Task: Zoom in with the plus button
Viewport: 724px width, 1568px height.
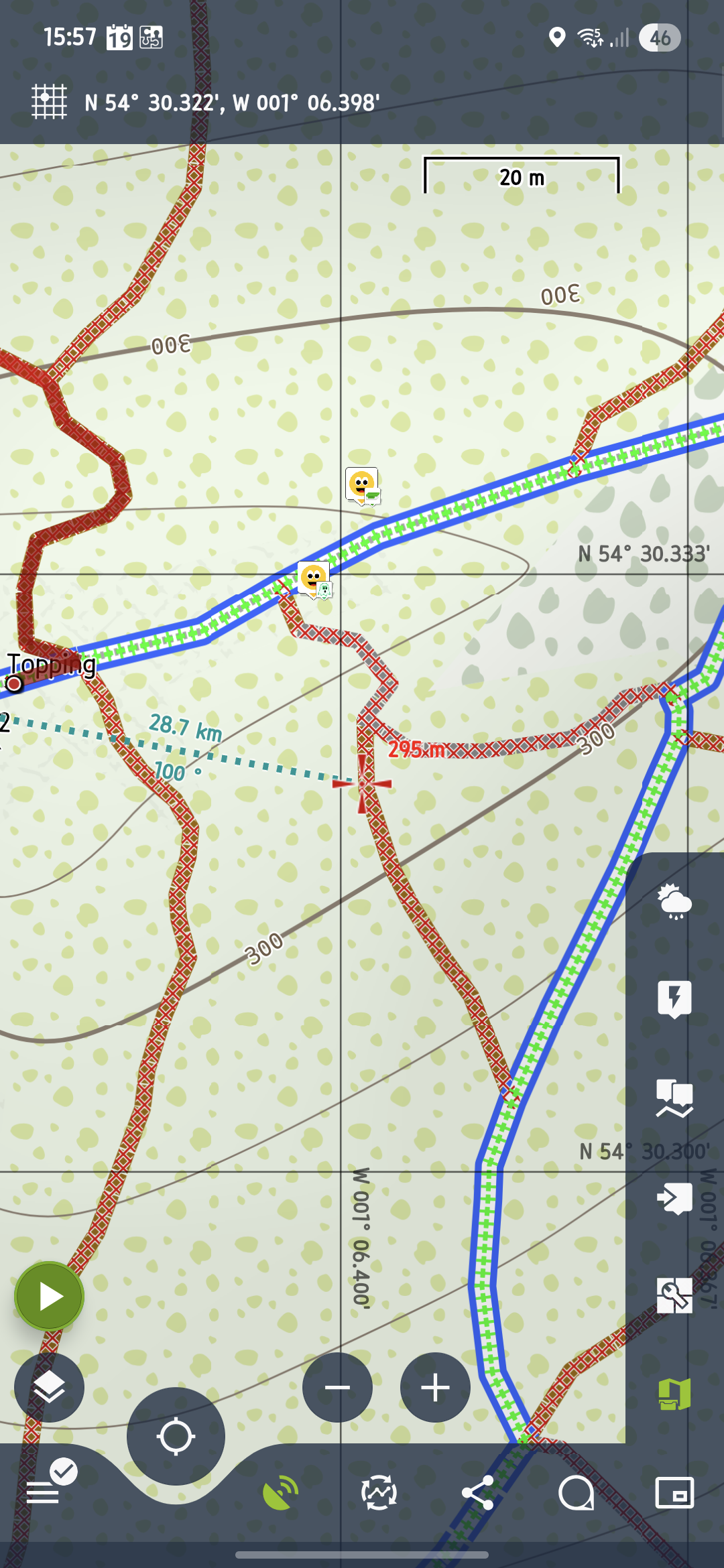Action: pyautogui.click(x=435, y=1387)
